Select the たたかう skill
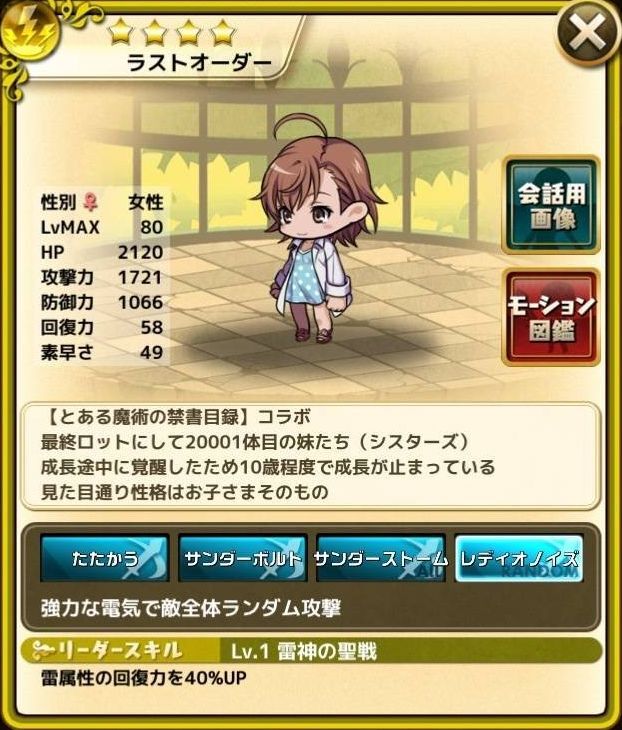Viewport: 622px width, 730px height. point(104,560)
